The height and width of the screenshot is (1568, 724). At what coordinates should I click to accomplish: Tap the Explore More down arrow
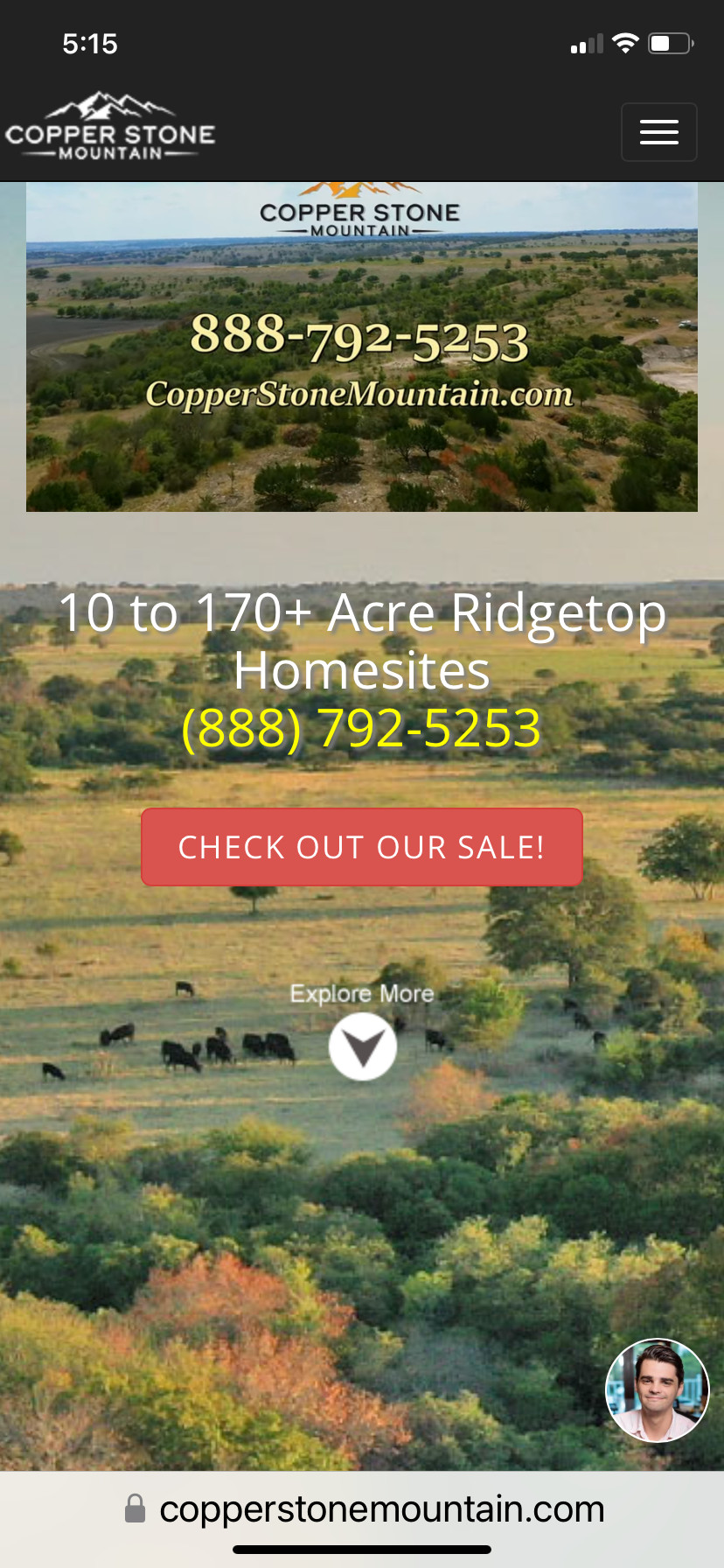tap(362, 1046)
